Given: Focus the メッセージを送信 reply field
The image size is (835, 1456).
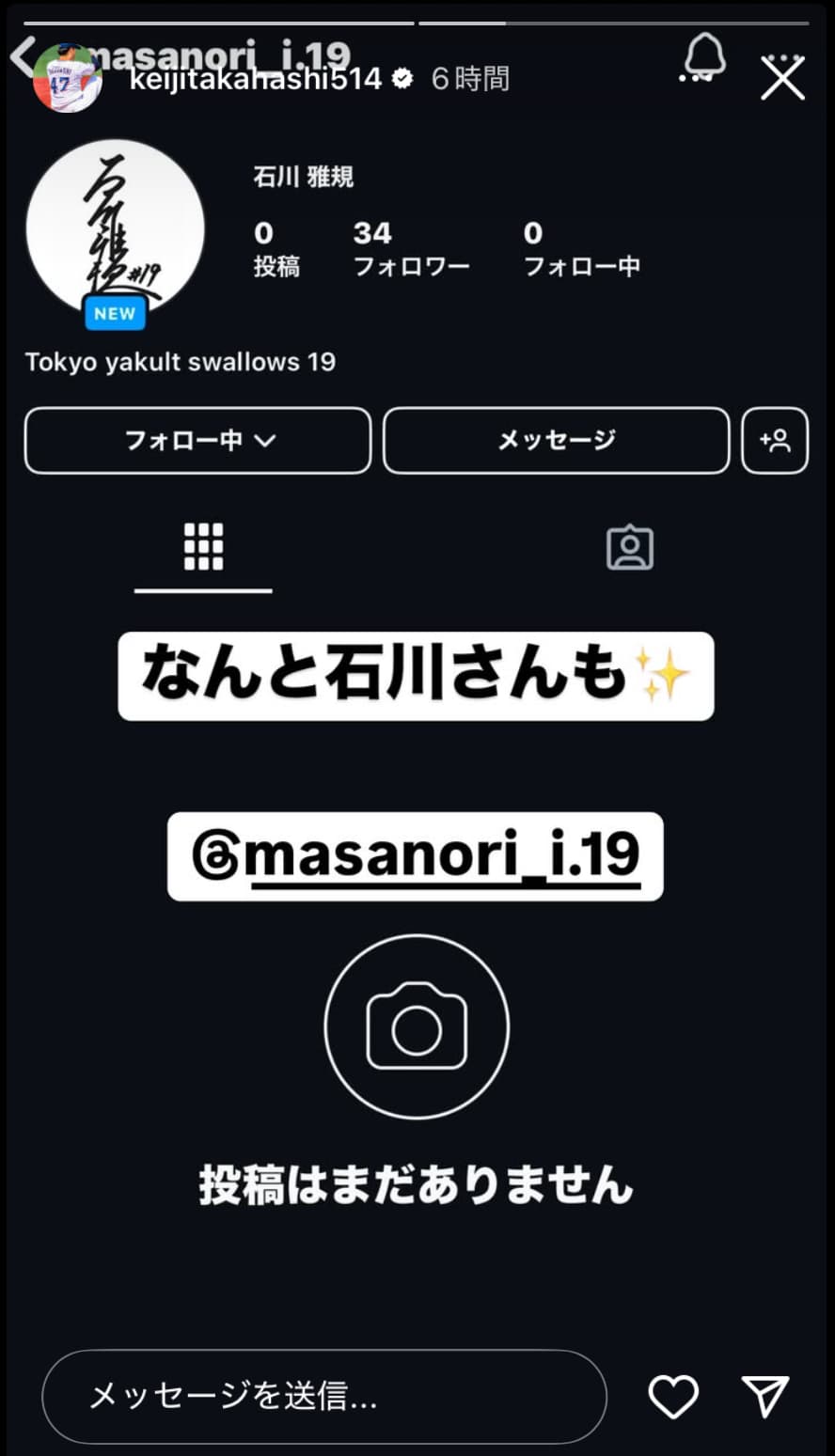Looking at the screenshot, I should coord(324,1397).
